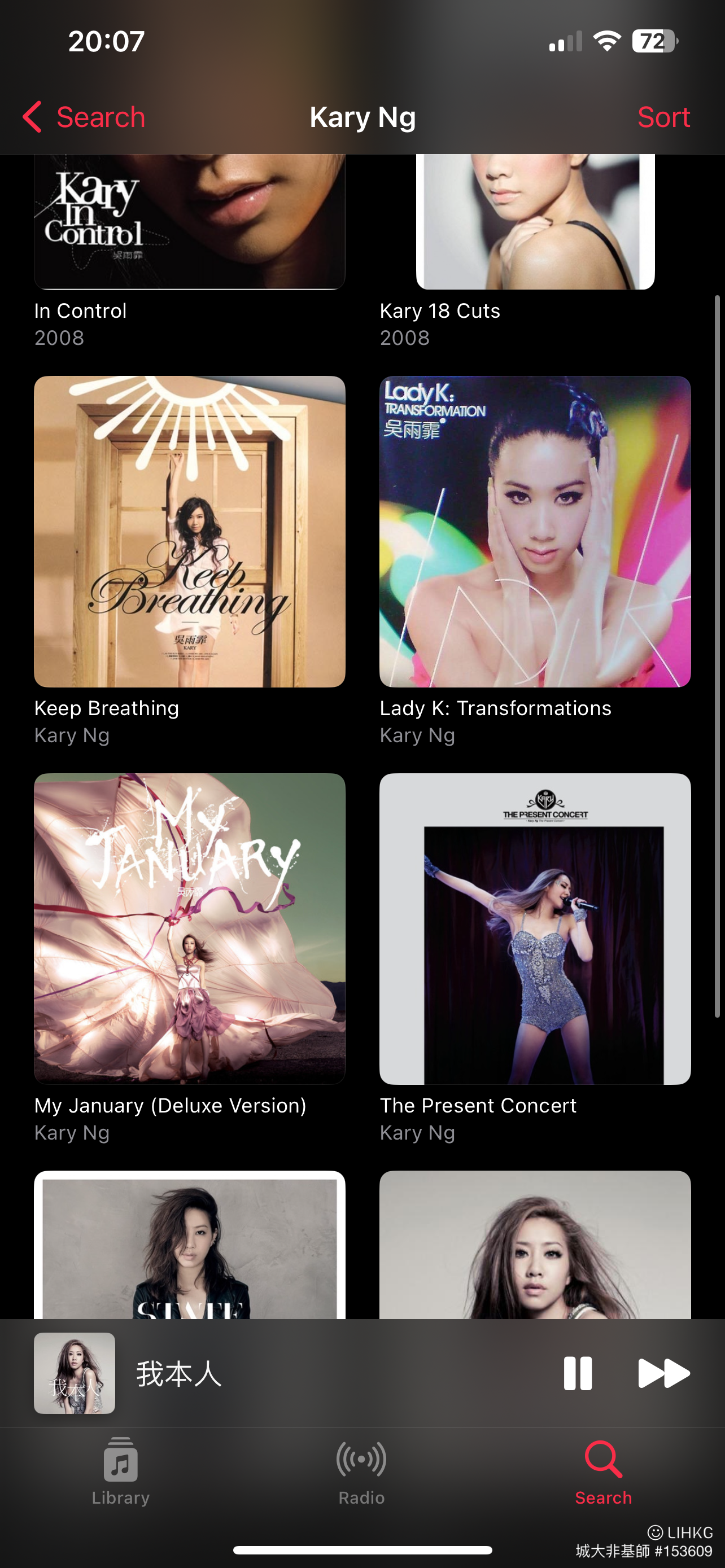Screen dimensions: 725x1568
Task: Select the Search tab
Action: pyautogui.click(x=603, y=1471)
